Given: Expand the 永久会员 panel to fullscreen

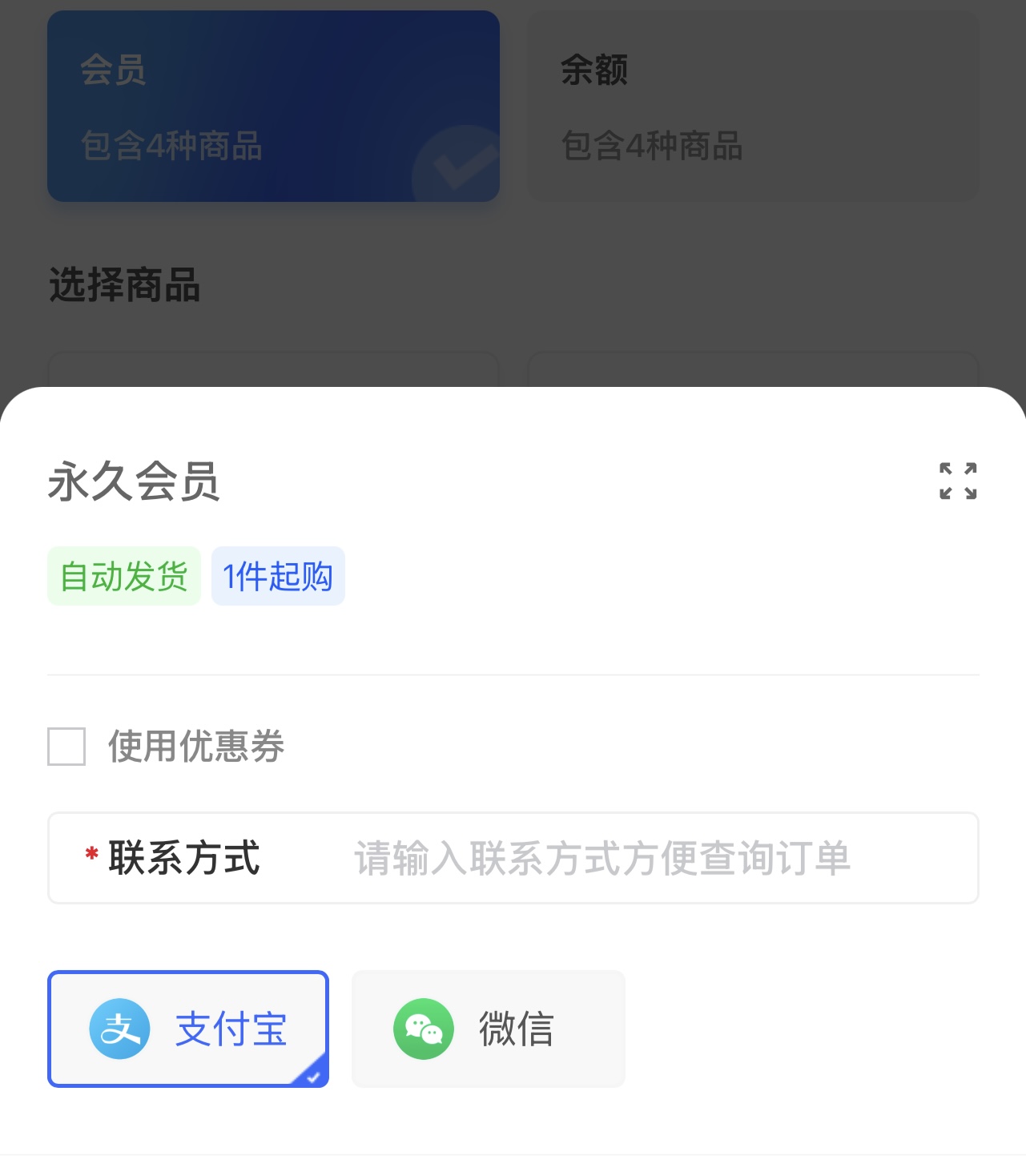Looking at the screenshot, I should pyautogui.click(x=958, y=481).
